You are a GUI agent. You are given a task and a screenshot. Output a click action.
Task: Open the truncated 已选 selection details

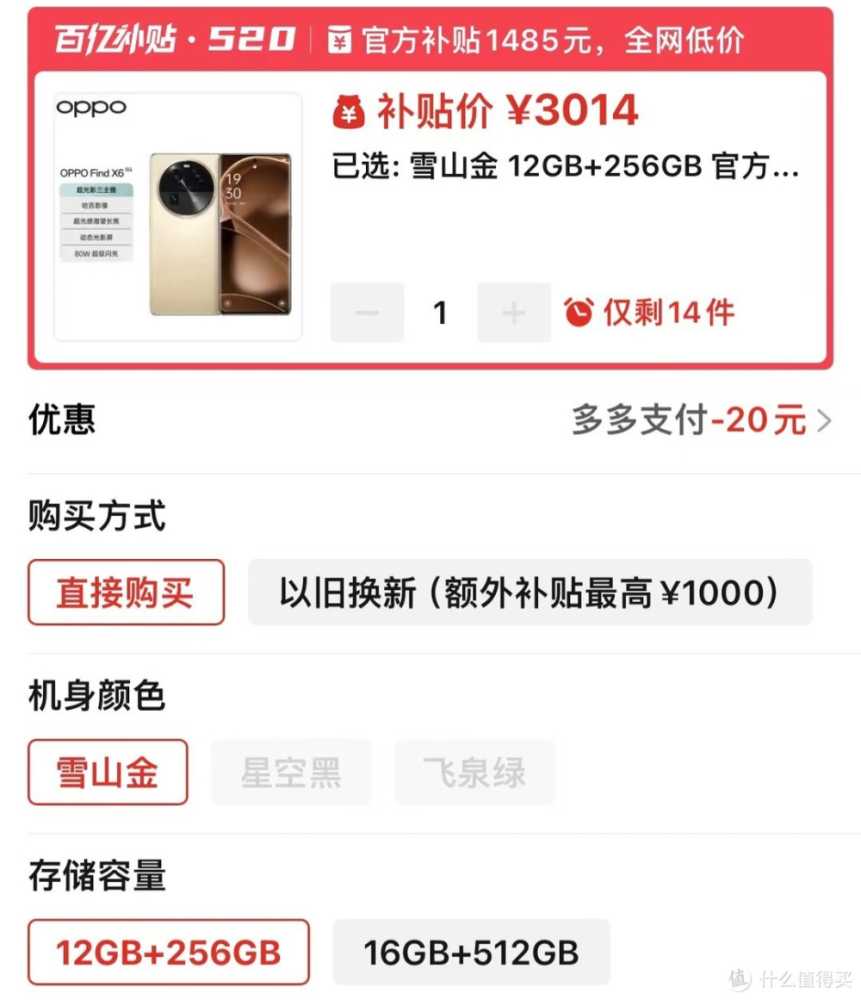[x=565, y=170]
